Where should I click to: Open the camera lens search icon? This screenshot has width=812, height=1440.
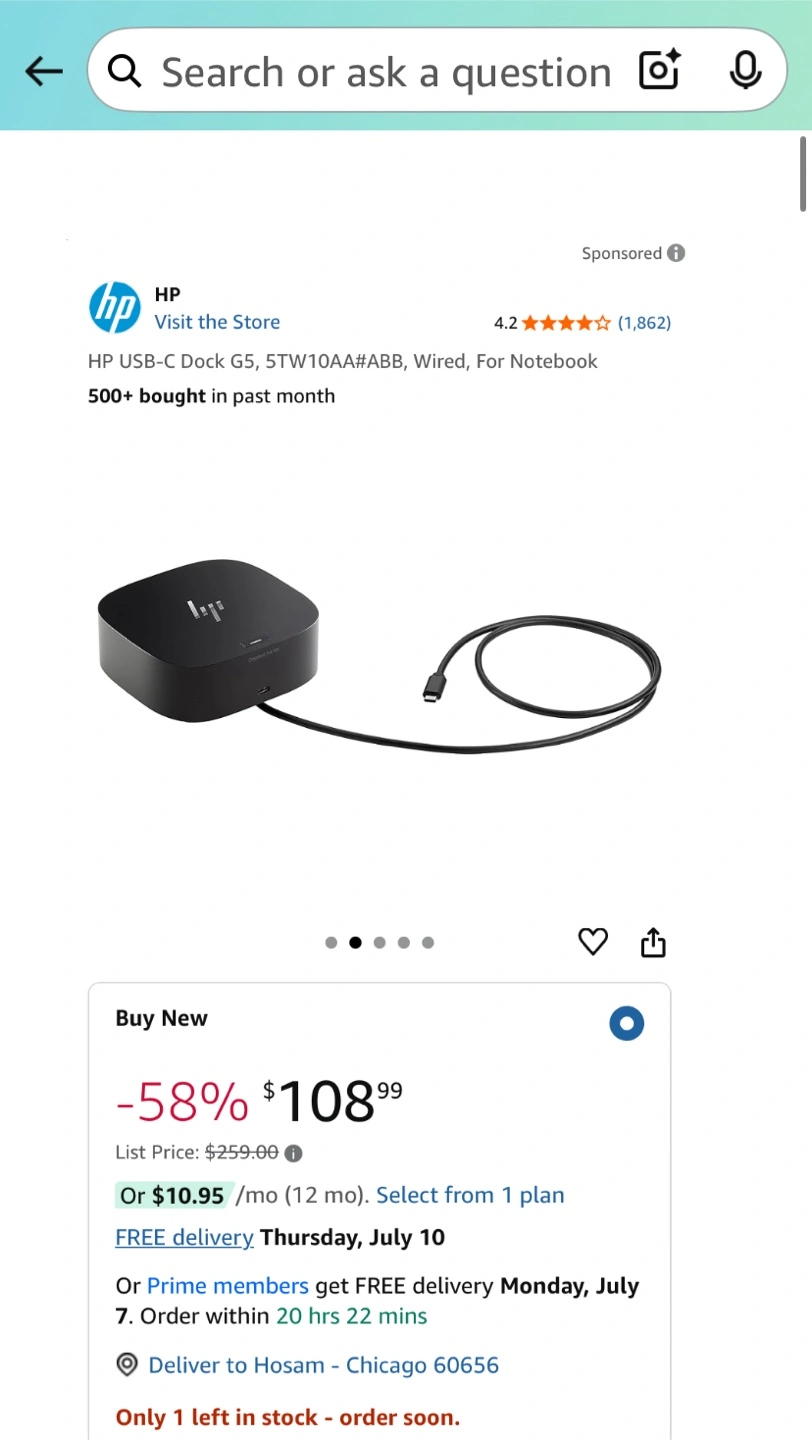coord(659,71)
